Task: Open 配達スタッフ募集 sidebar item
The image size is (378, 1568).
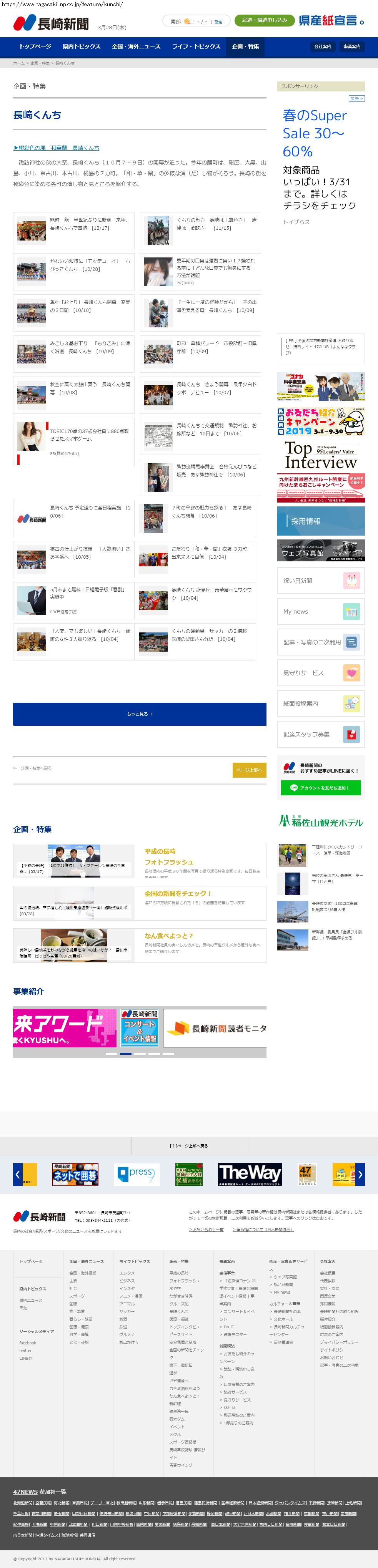Action: click(x=321, y=734)
